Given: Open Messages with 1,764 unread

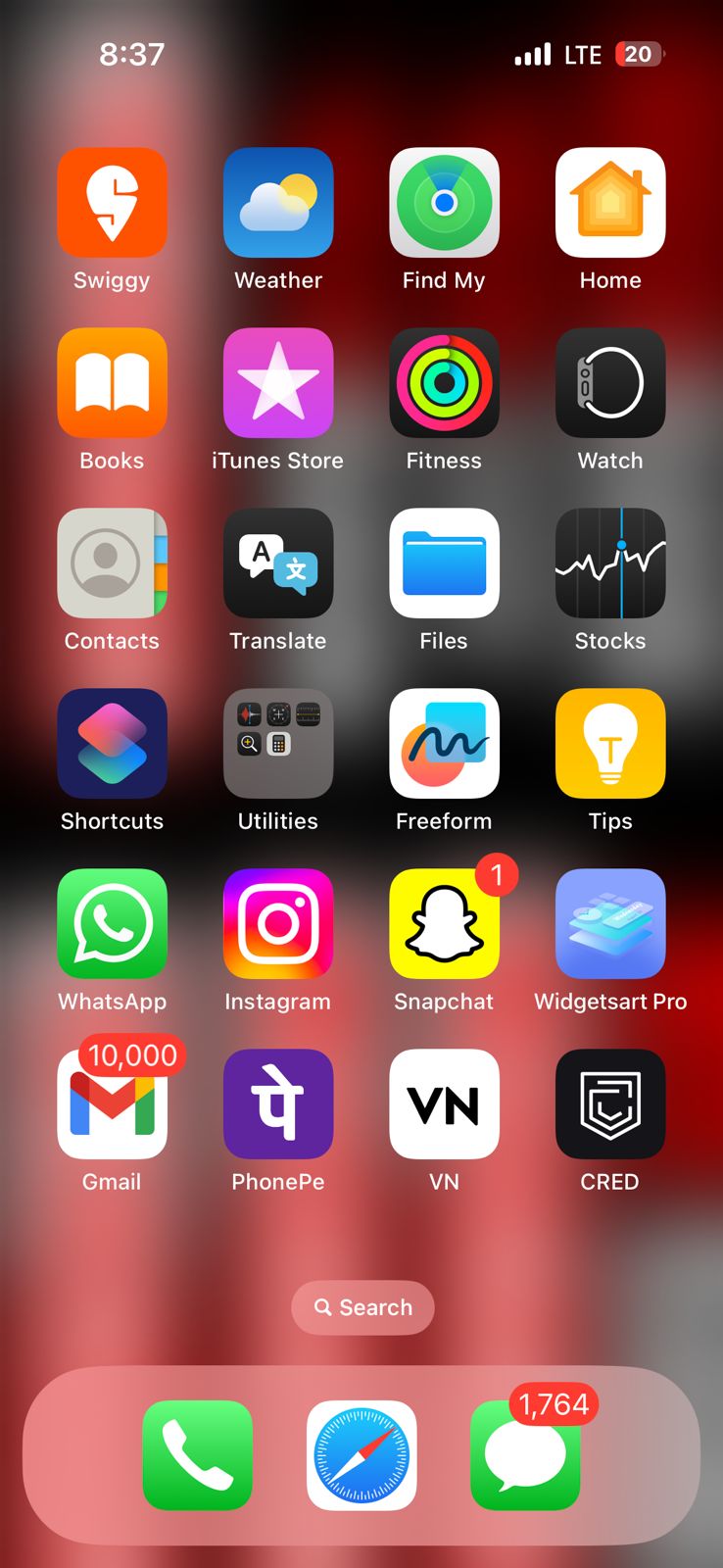Looking at the screenshot, I should pyautogui.click(x=525, y=1455).
